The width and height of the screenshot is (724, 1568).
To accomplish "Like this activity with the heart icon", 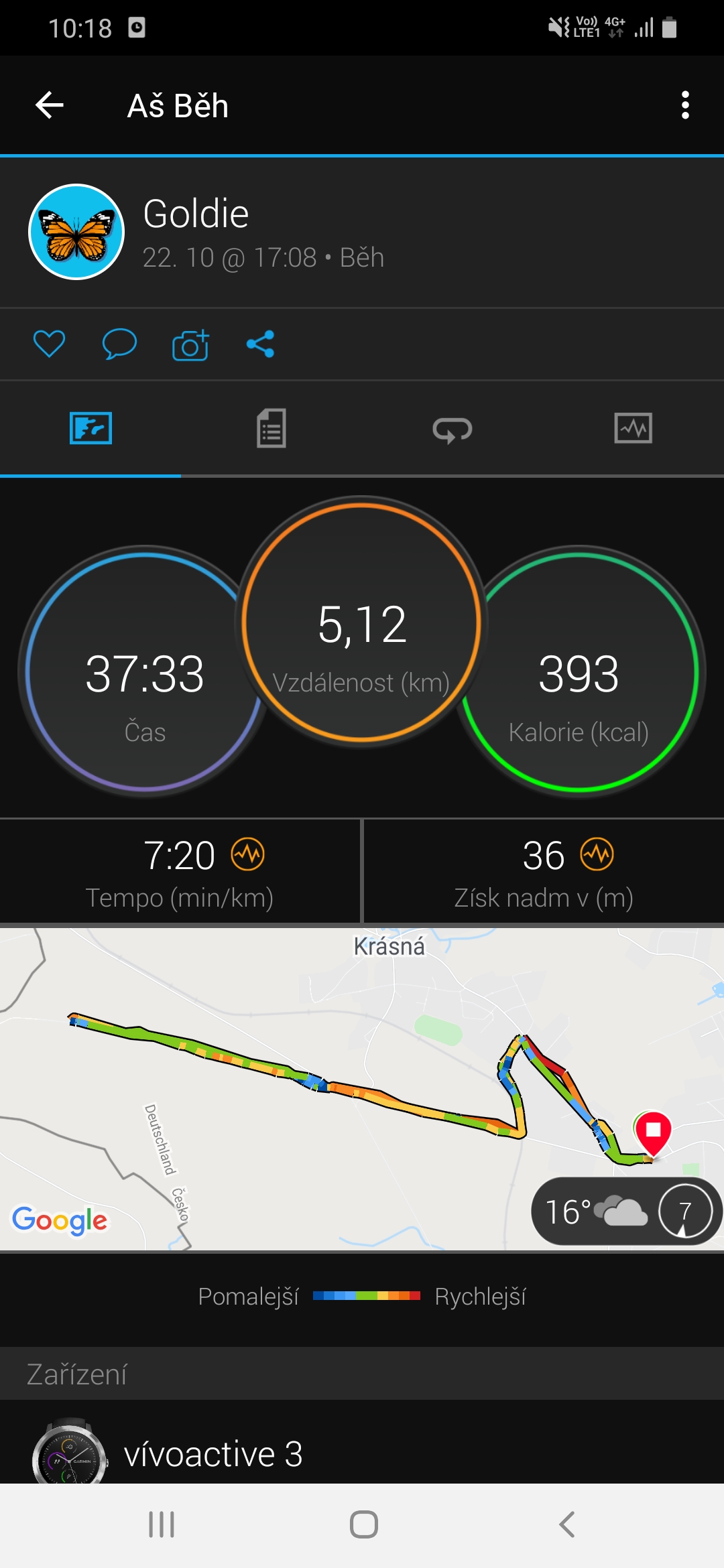I will [49, 344].
